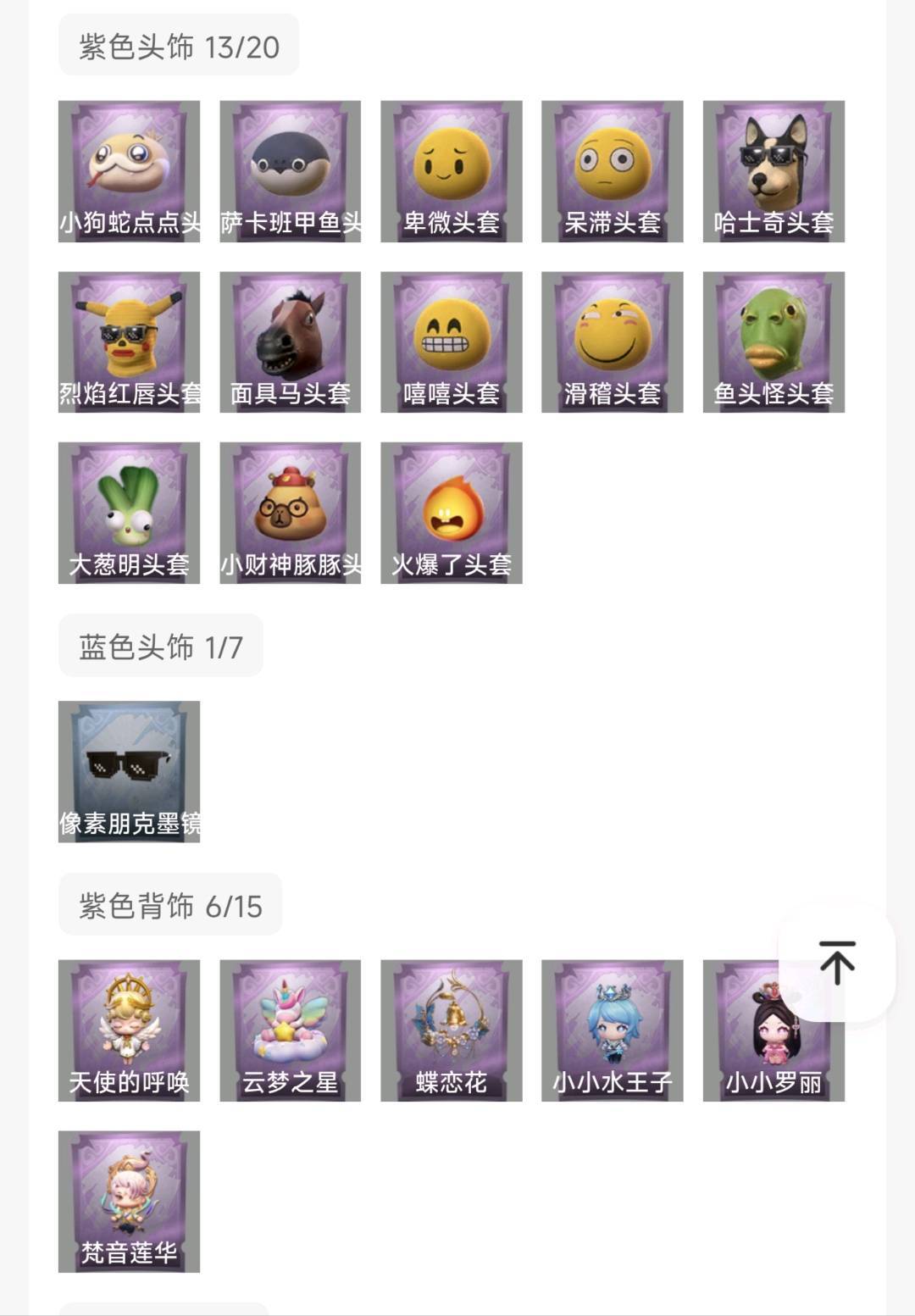Image resolution: width=915 pixels, height=1316 pixels.
Task: Tap the back-to-top arrow button
Action: 837,963
